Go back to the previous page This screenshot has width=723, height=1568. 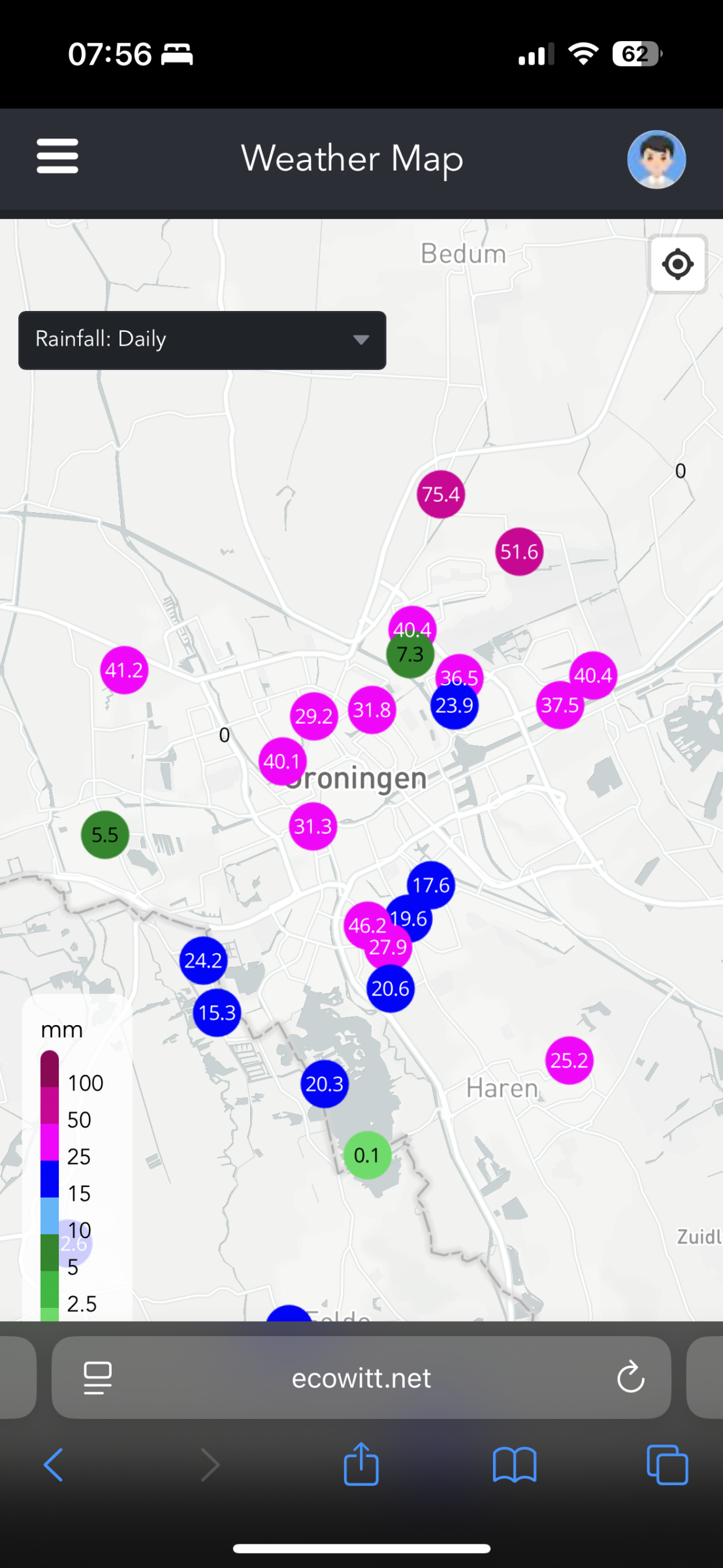coord(54,1465)
